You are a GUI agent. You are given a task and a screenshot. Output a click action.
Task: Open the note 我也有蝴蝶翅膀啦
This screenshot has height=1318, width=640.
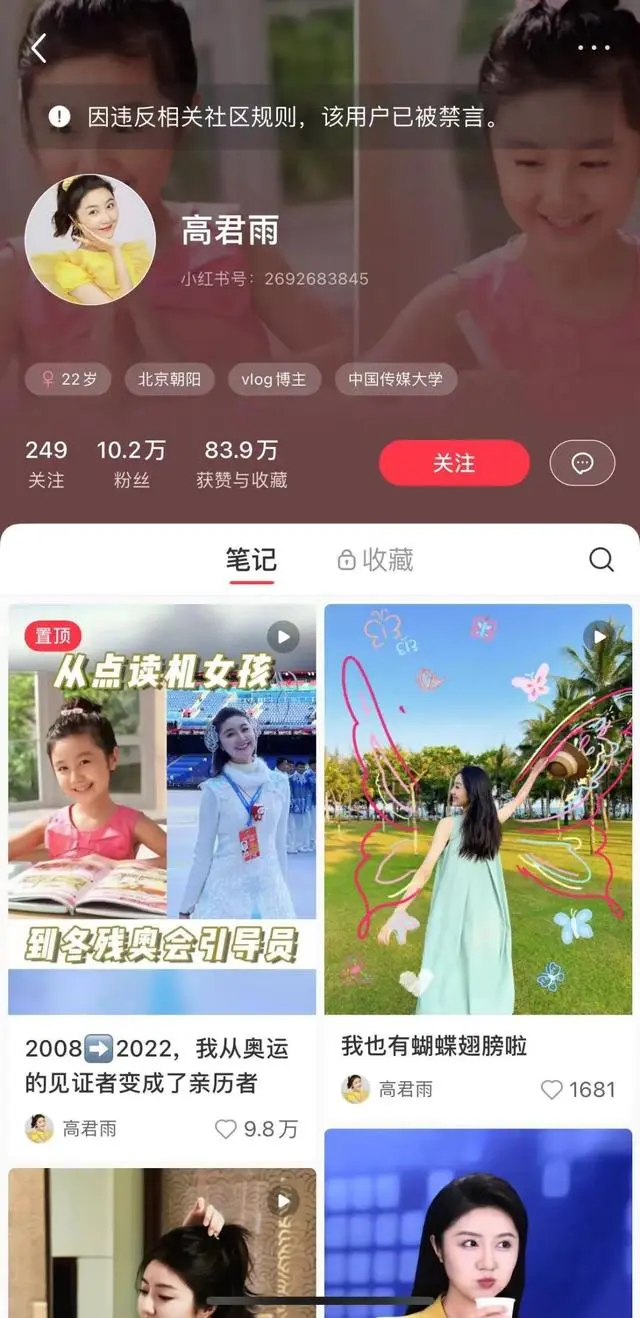point(478,808)
